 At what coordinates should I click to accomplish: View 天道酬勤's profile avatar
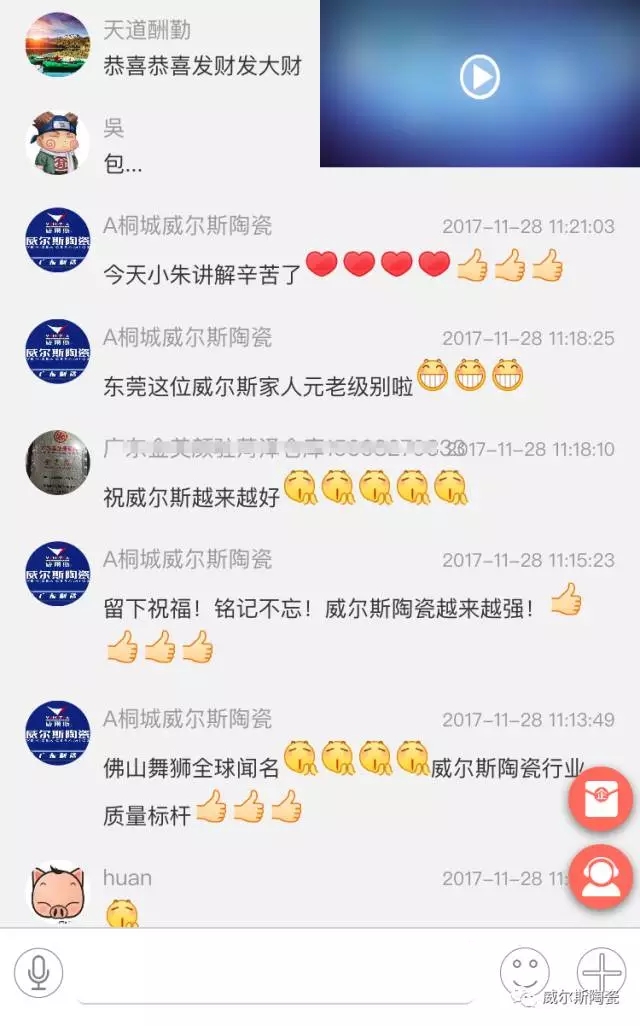coord(58,45)
